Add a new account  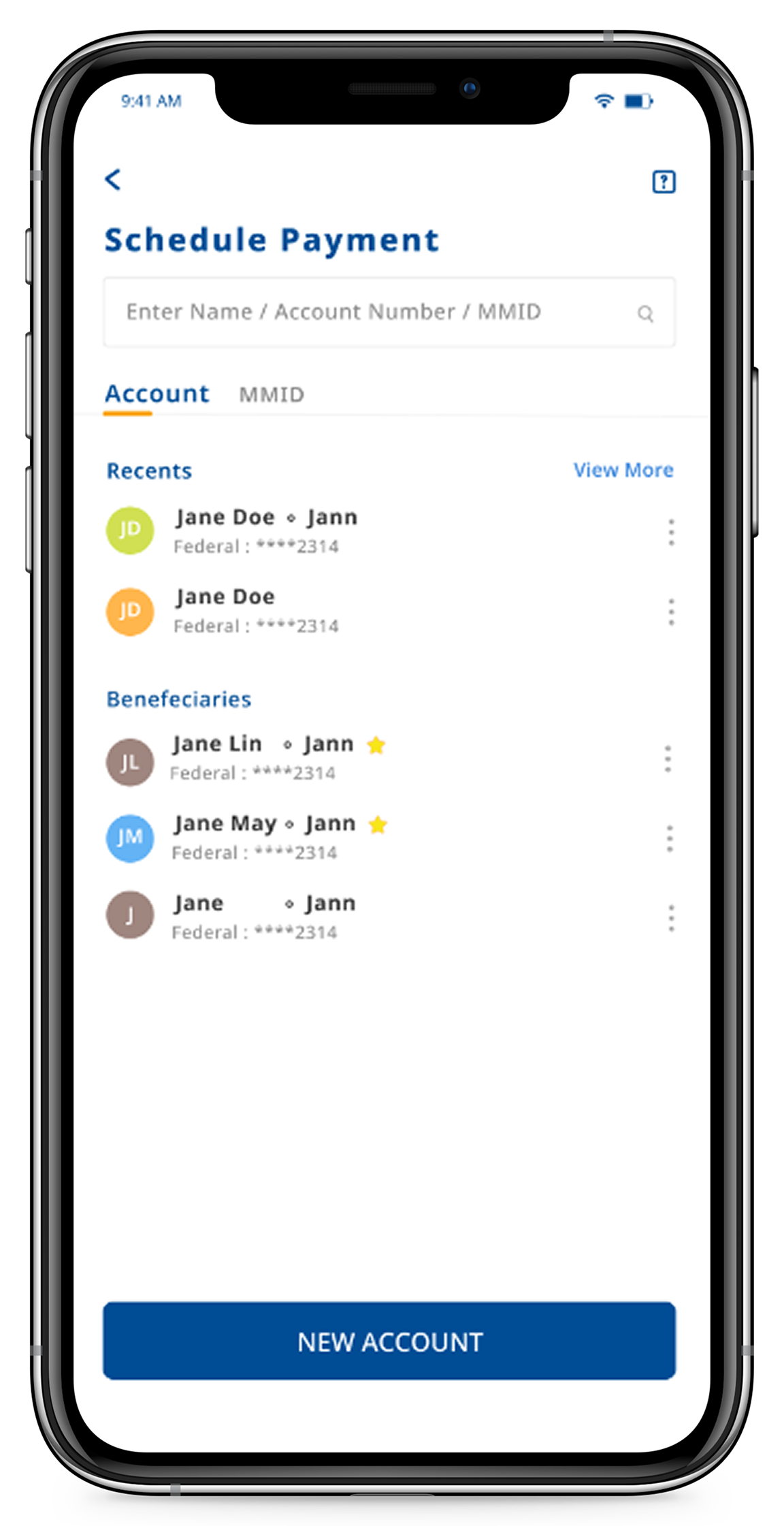pos(389,1341)
